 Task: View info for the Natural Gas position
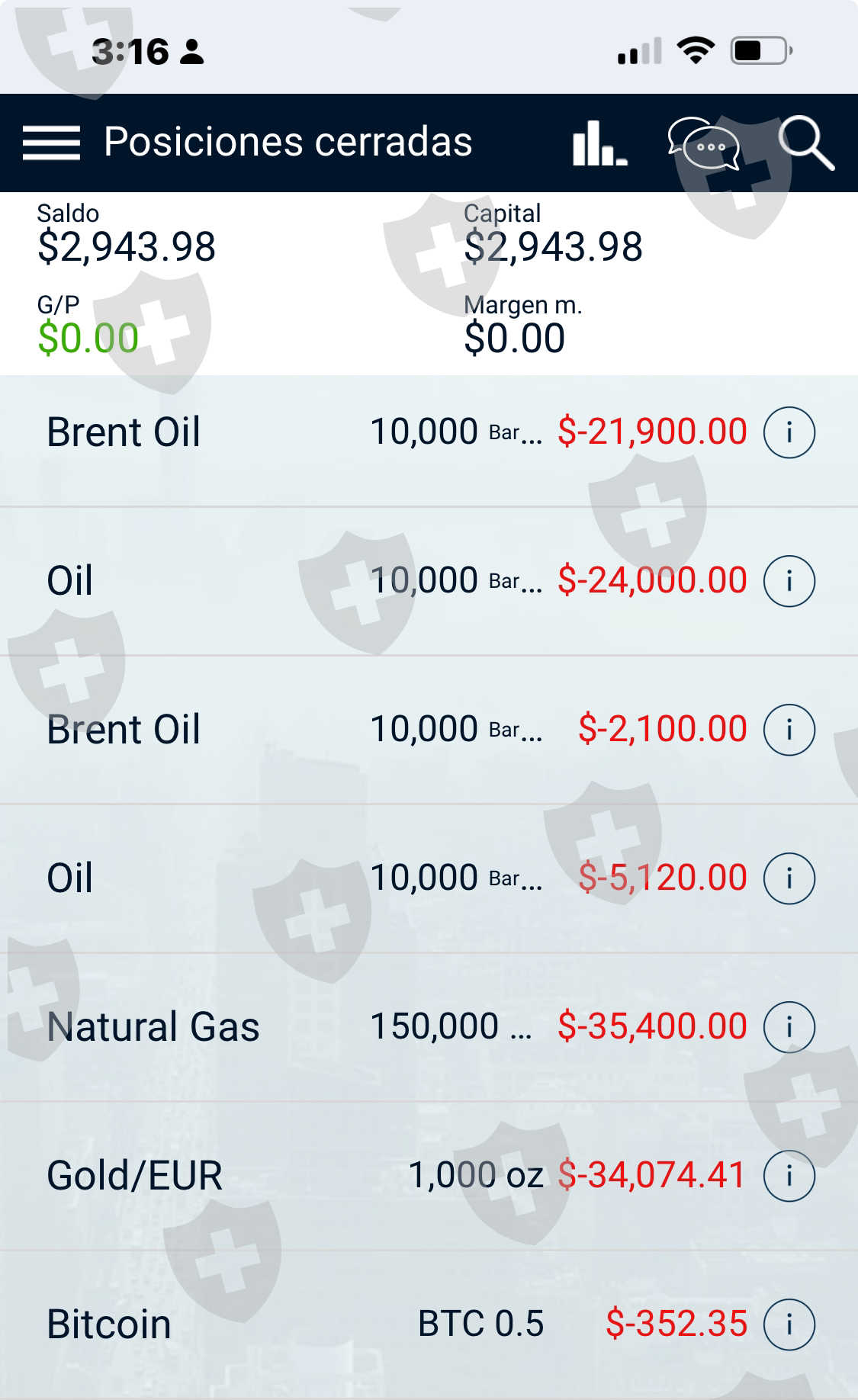(789, 1027)
